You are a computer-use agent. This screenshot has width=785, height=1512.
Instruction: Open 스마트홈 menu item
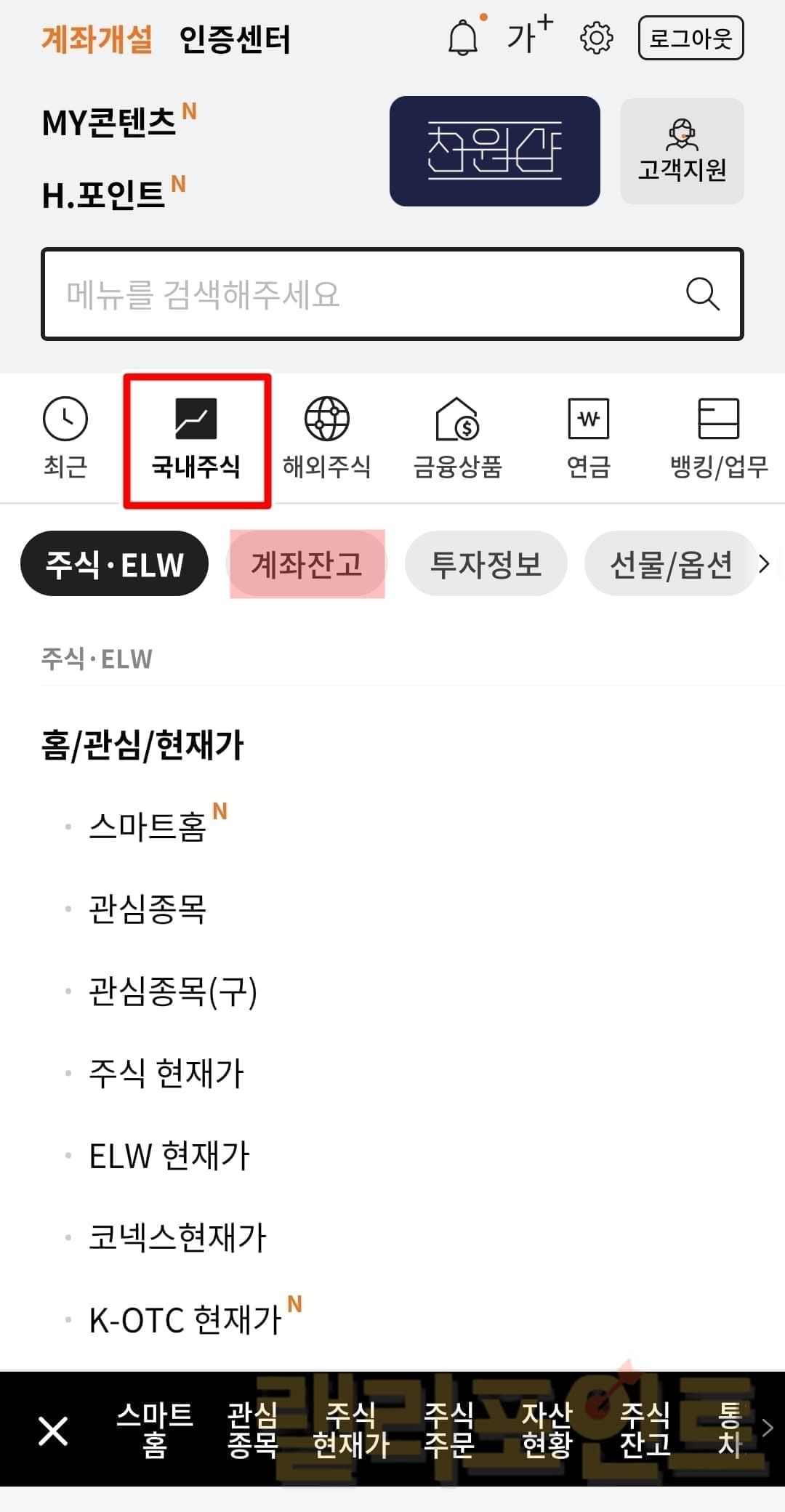(x=148, y=827)
